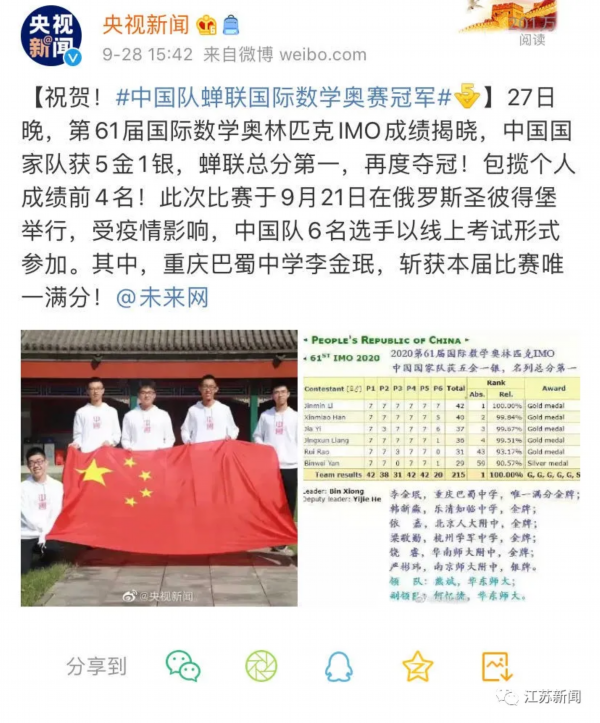This screenshot has height=723, width=600.
Task: Save the post as an image
Action: click(496, 665)
